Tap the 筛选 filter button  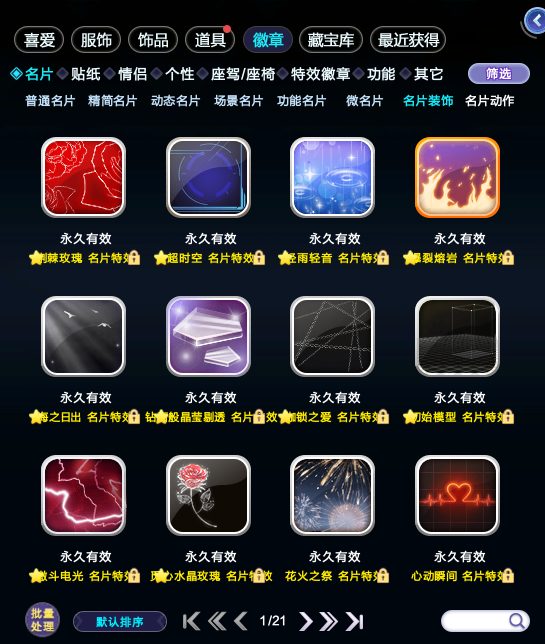(499, 74)
